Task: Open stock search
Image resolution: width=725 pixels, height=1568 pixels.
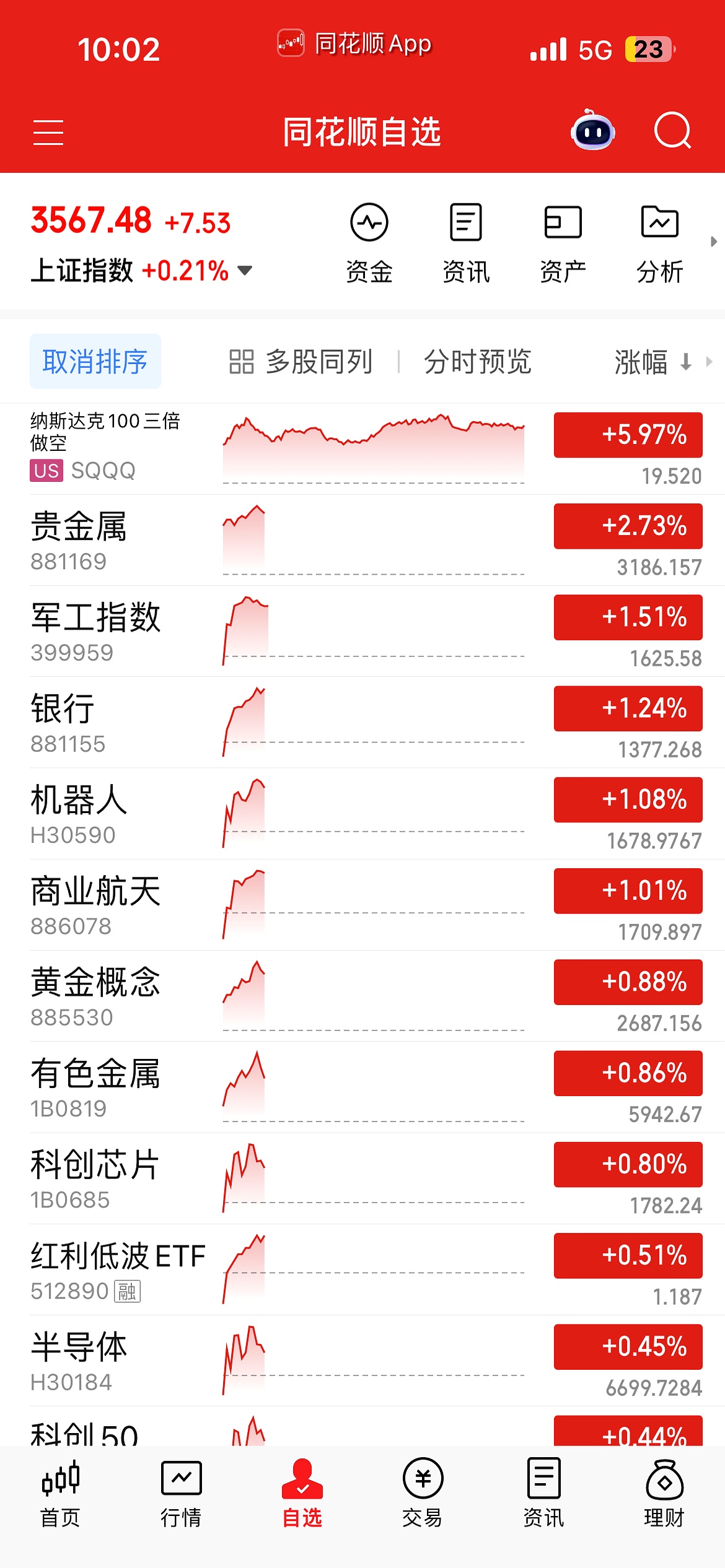Action: pos(672,131)
